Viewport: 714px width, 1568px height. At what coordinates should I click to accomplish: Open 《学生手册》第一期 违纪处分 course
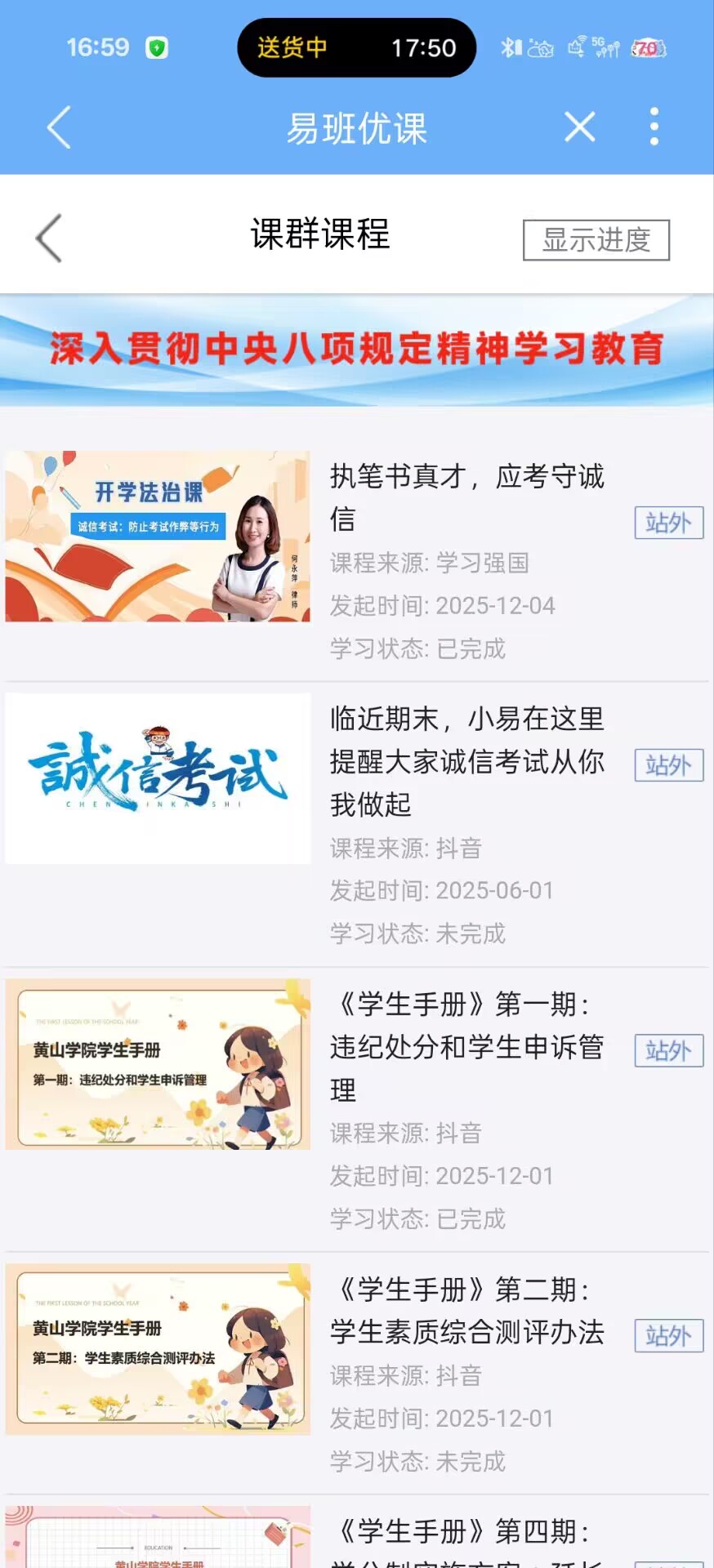tap(466, 1046)
